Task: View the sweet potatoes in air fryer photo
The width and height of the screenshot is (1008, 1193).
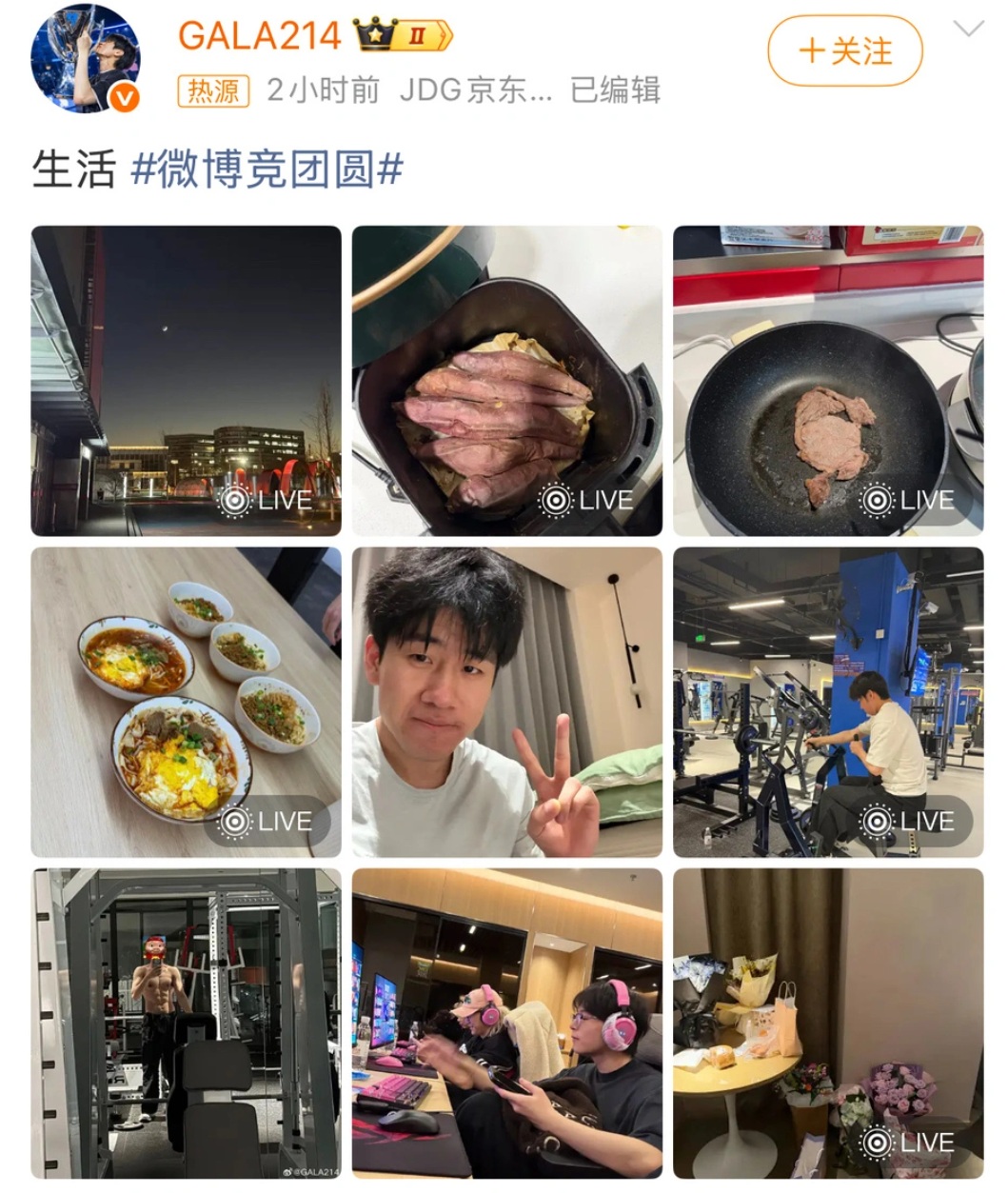Action: click(506, 380)
